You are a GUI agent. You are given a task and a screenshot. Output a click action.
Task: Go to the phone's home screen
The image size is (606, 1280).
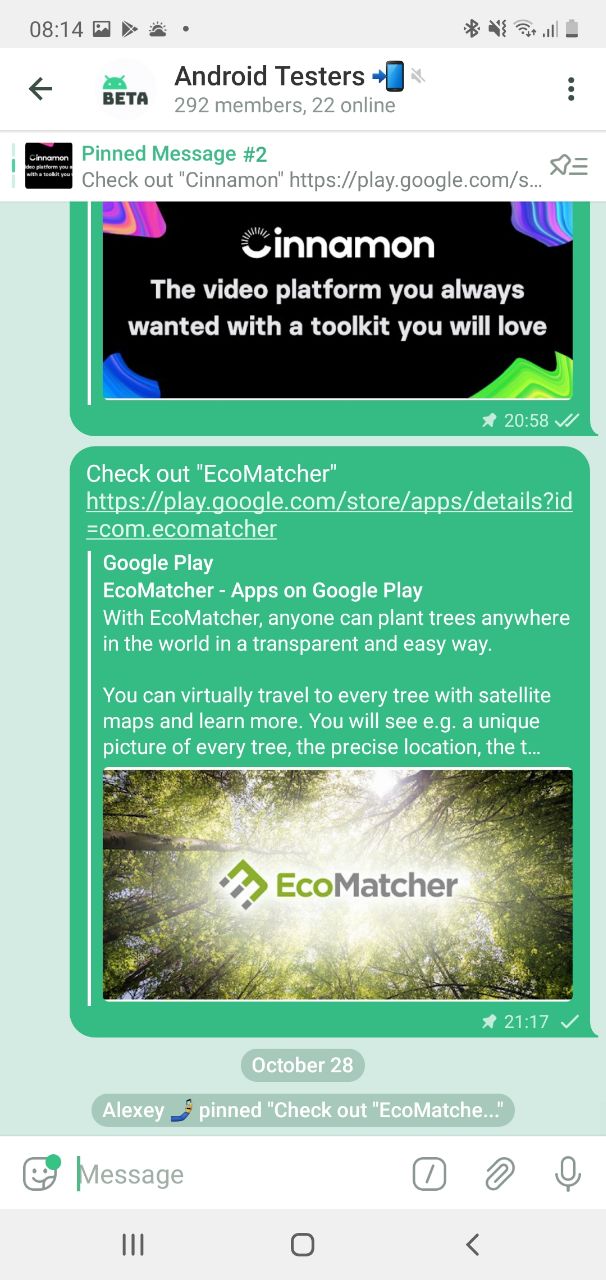coord(302,1244)
